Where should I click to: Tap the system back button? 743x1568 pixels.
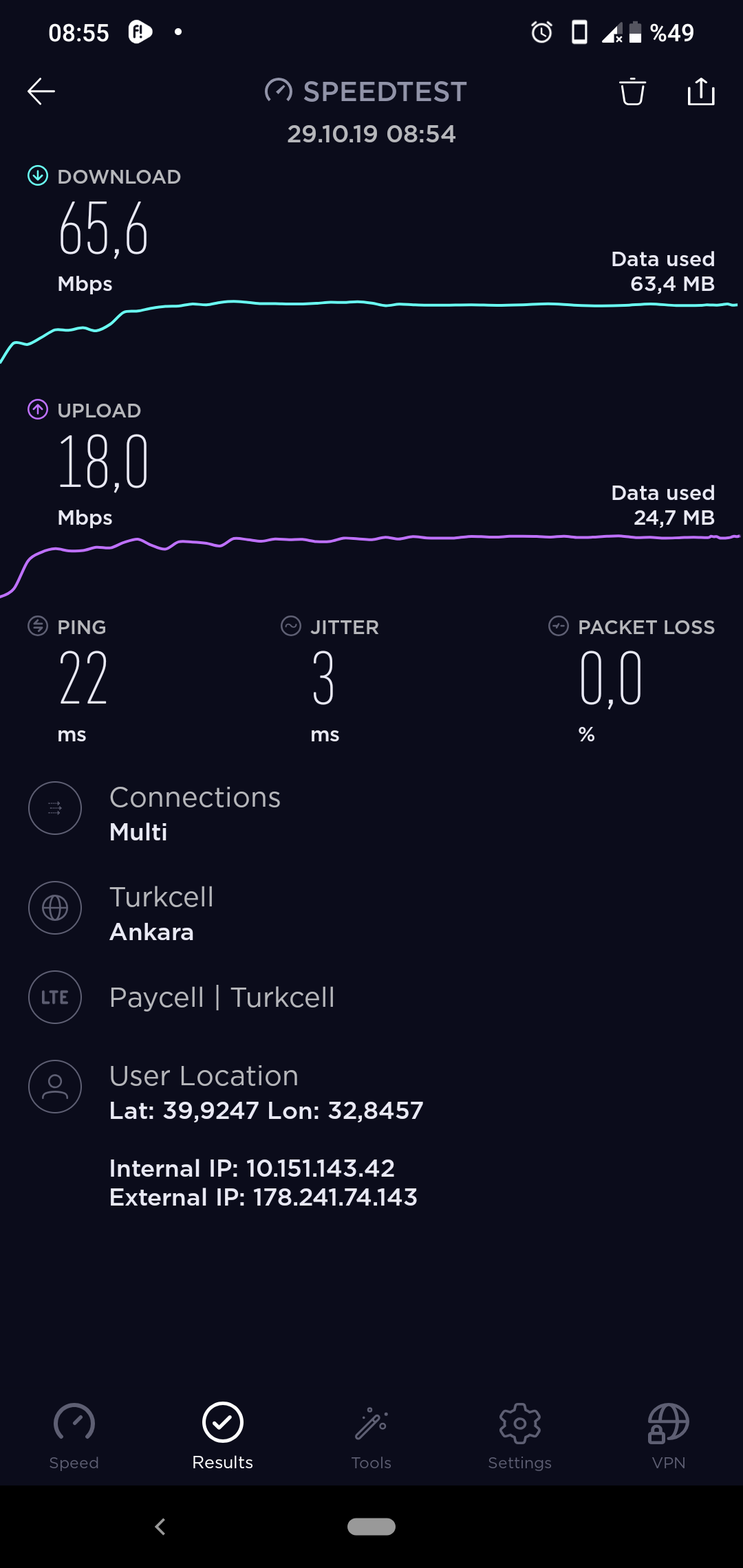point(160,1527)
